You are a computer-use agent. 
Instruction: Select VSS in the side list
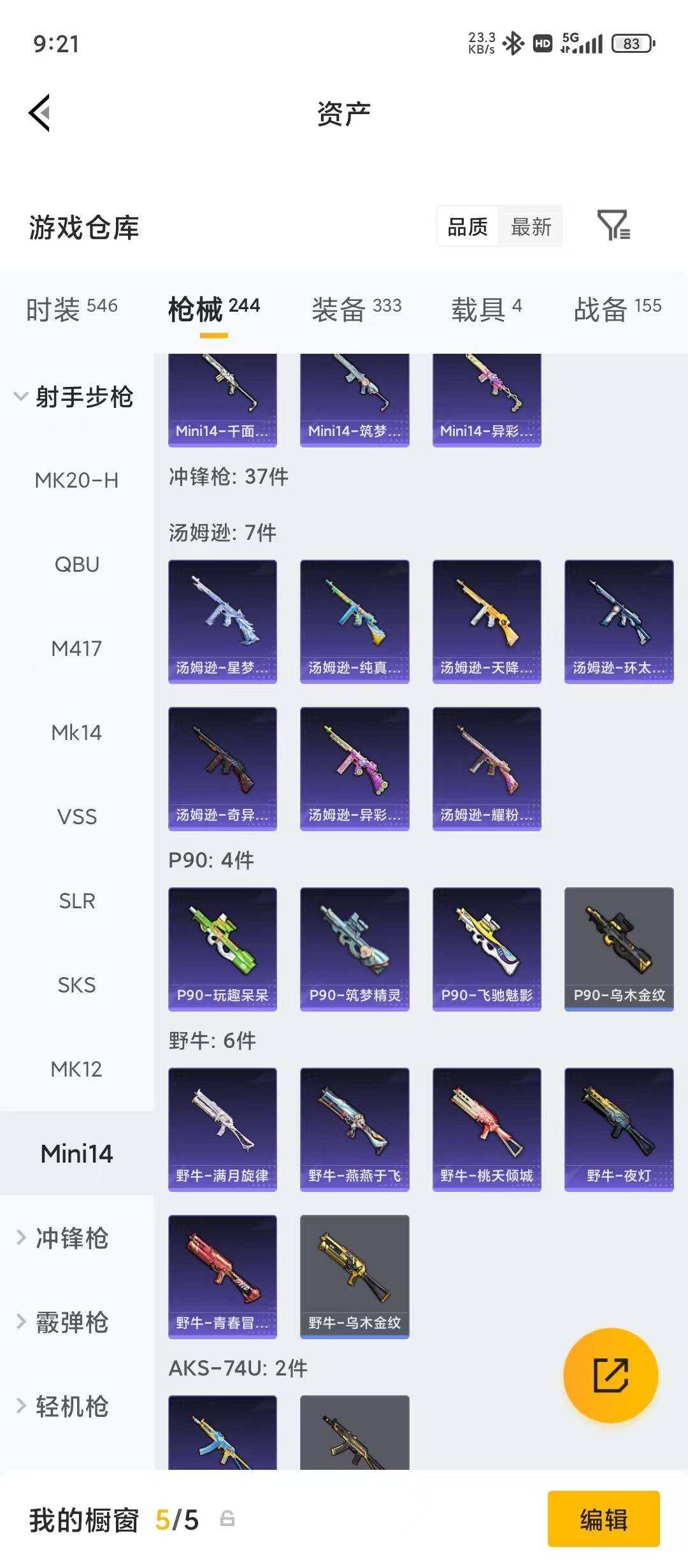[x=76, y=817]
